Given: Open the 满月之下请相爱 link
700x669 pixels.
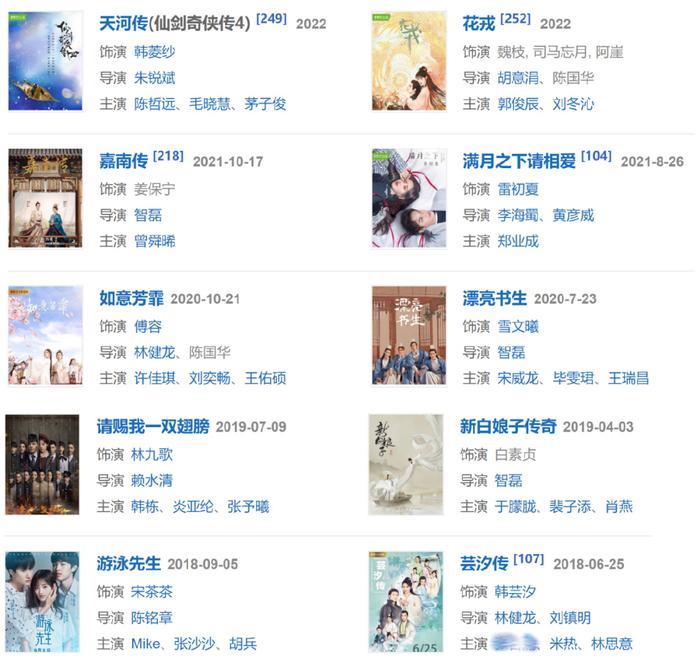Looking at the screenshot, I should coord(519,160).
